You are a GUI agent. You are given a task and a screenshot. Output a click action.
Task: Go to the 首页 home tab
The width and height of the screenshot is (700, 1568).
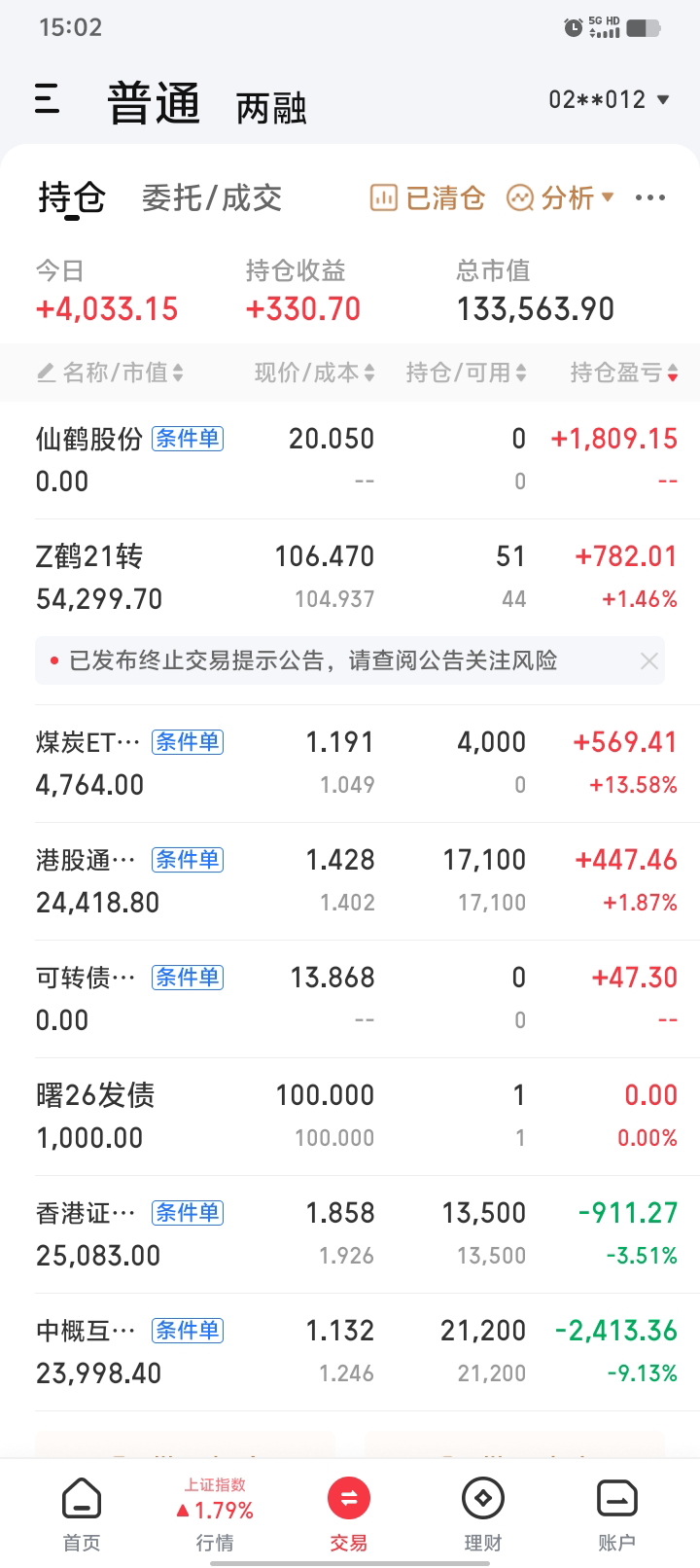tap(82, 1515)
